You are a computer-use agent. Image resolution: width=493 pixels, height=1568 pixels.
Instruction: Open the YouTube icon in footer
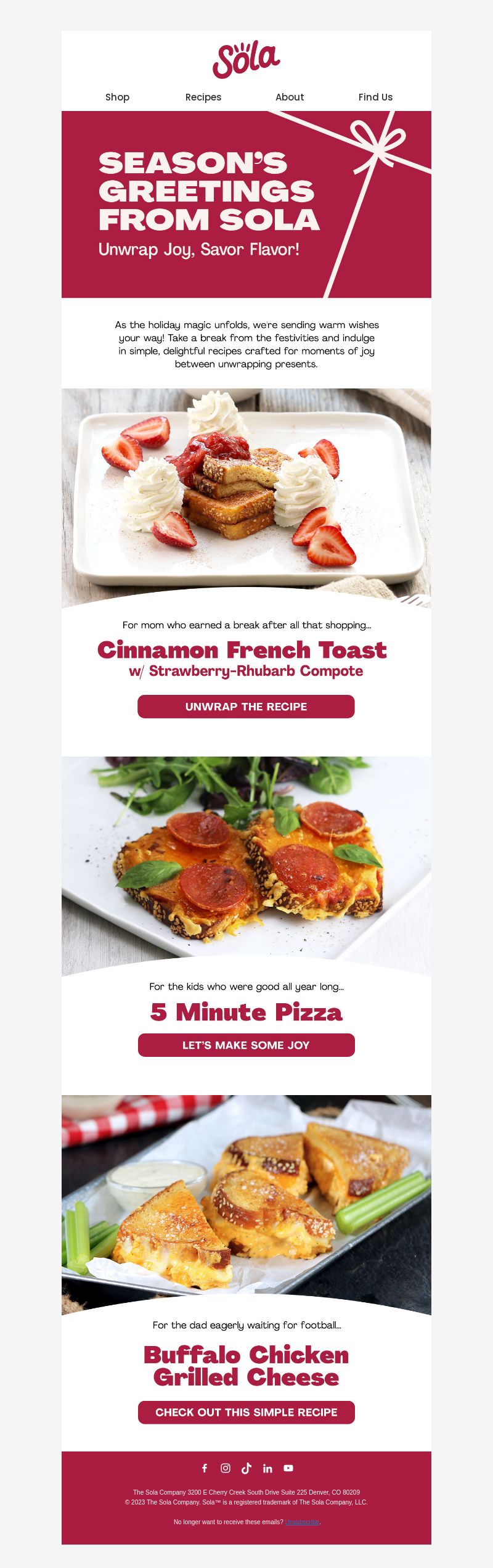click(x=288, y=1468)
